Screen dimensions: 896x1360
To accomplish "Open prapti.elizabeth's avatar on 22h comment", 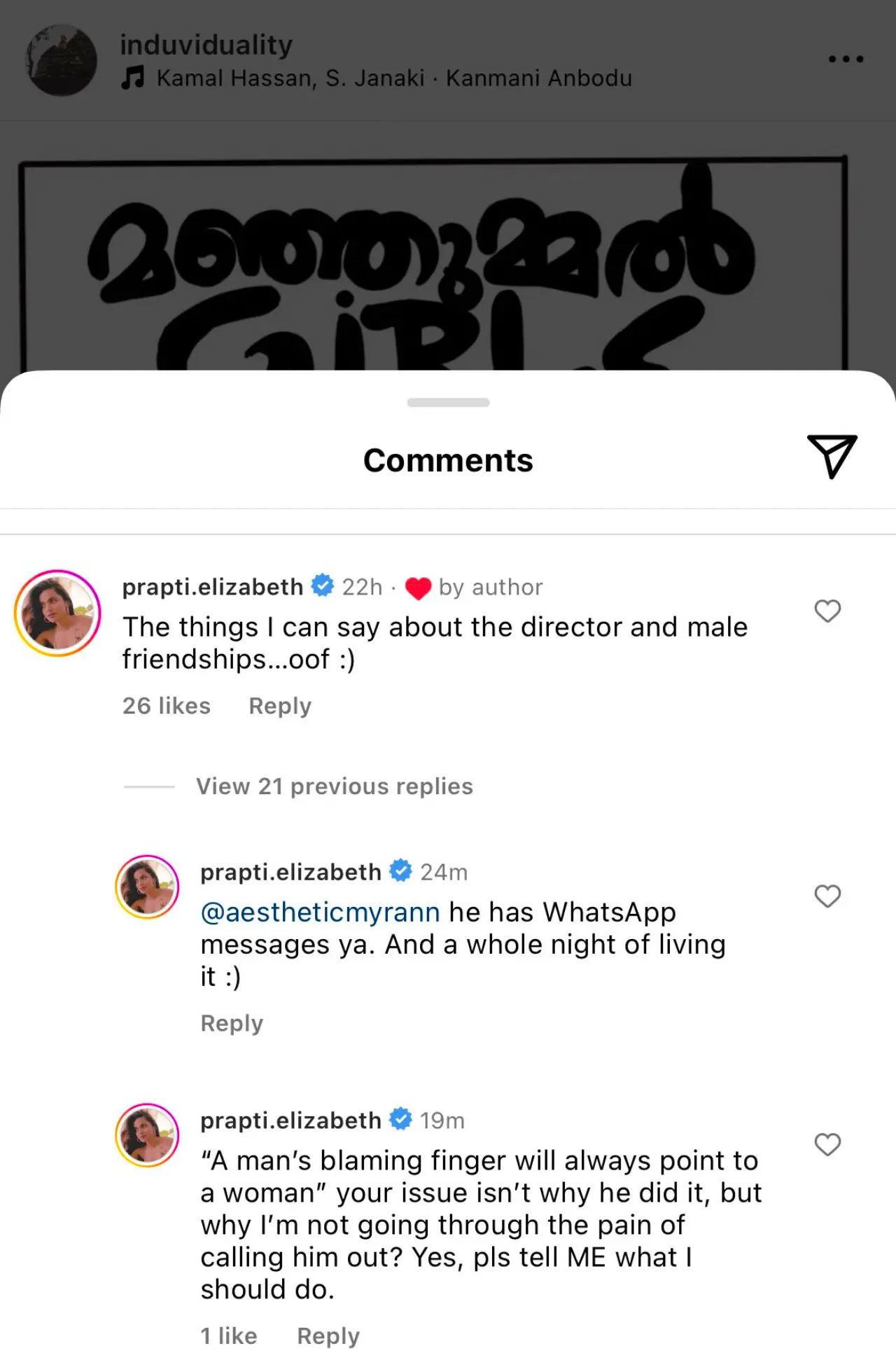I will pos(58,613).
